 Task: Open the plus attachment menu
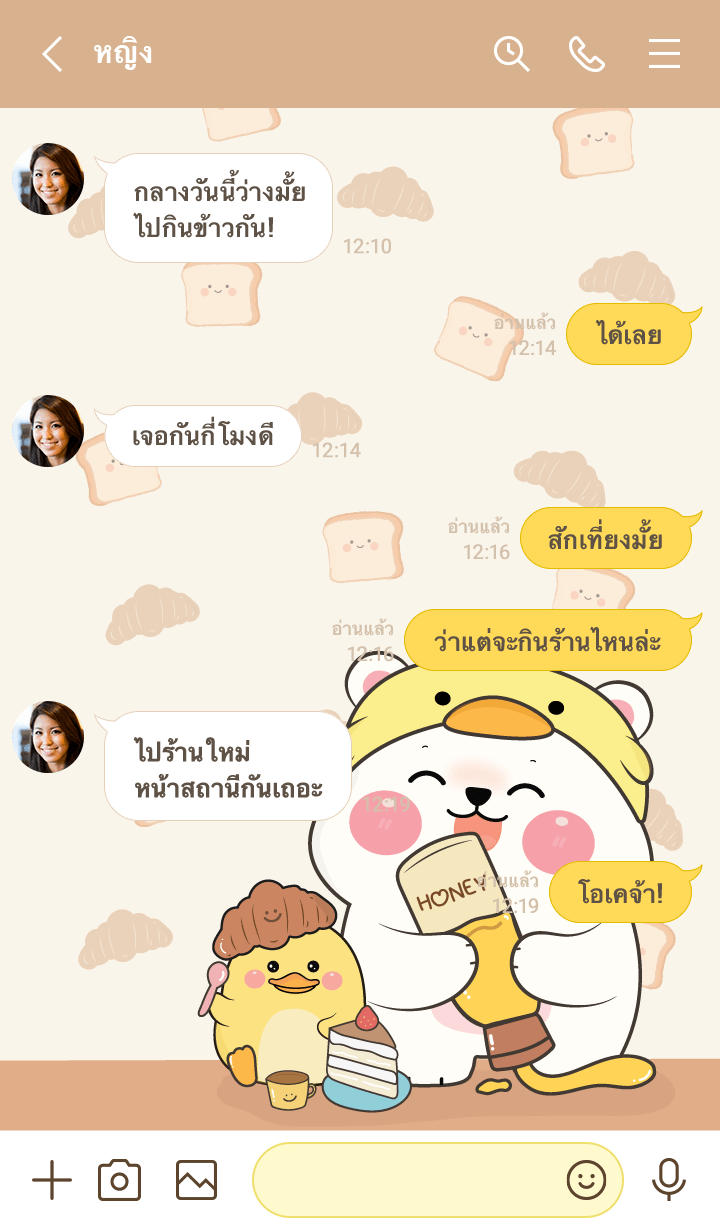[x=52, y=1181]
